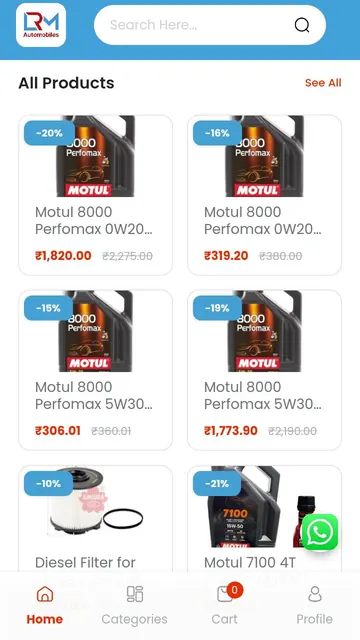The width and height of the screenshot is (360, 640).
Task: Open the Motul 8000 Perfomax 5W30 card priced ₹1,773.90
Action: [264, 370]
